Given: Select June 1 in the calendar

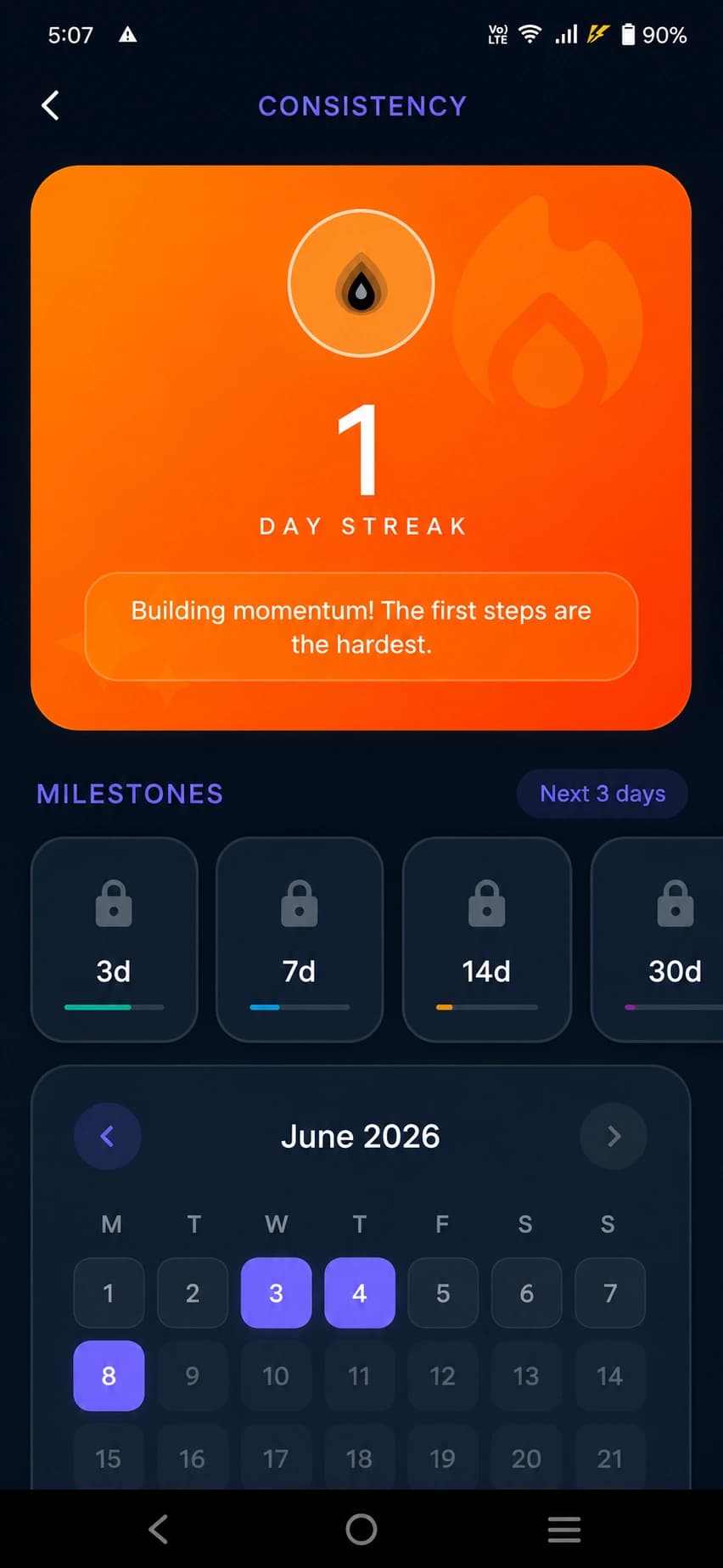Looking at the screenshot, I should [x=109, y=1293].
